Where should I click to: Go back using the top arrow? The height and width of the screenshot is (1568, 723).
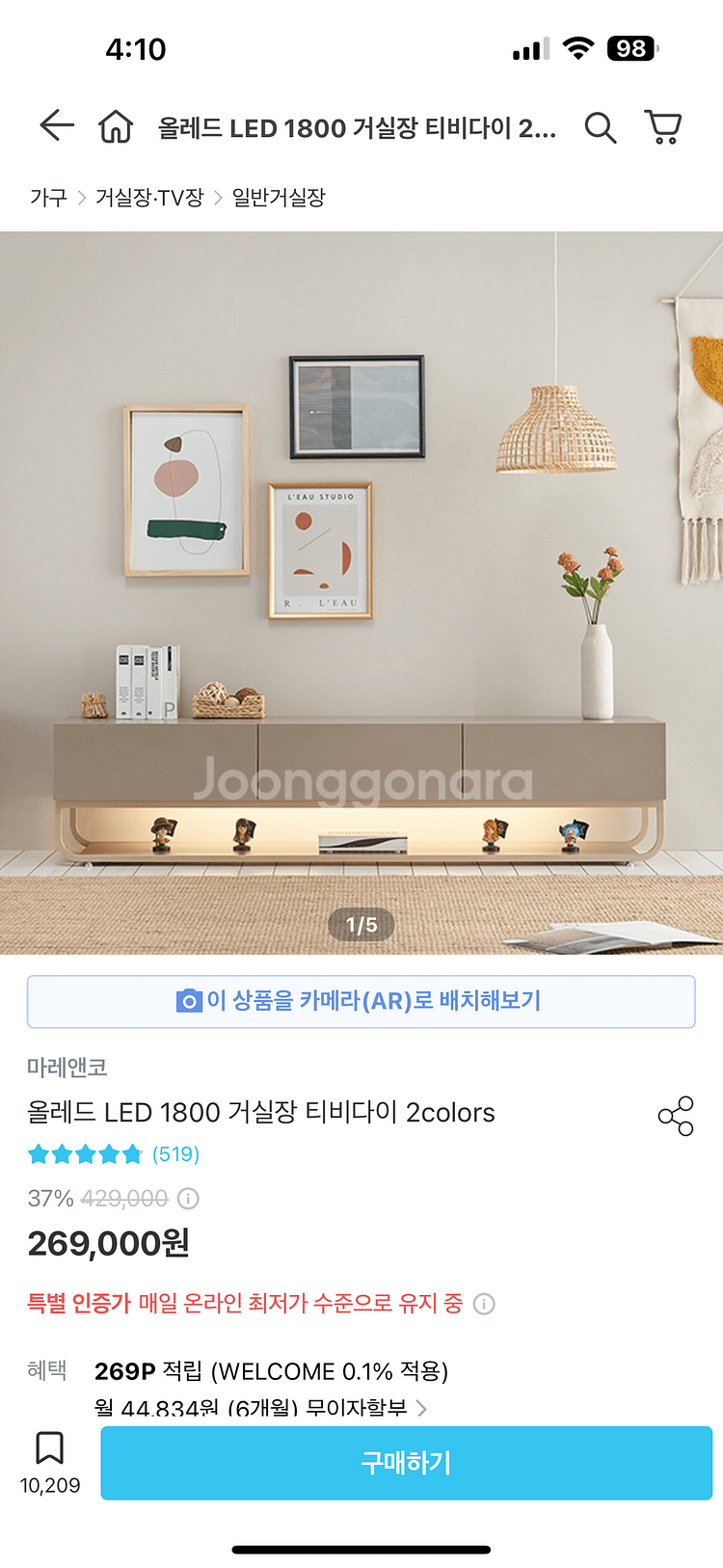point(57,126)
